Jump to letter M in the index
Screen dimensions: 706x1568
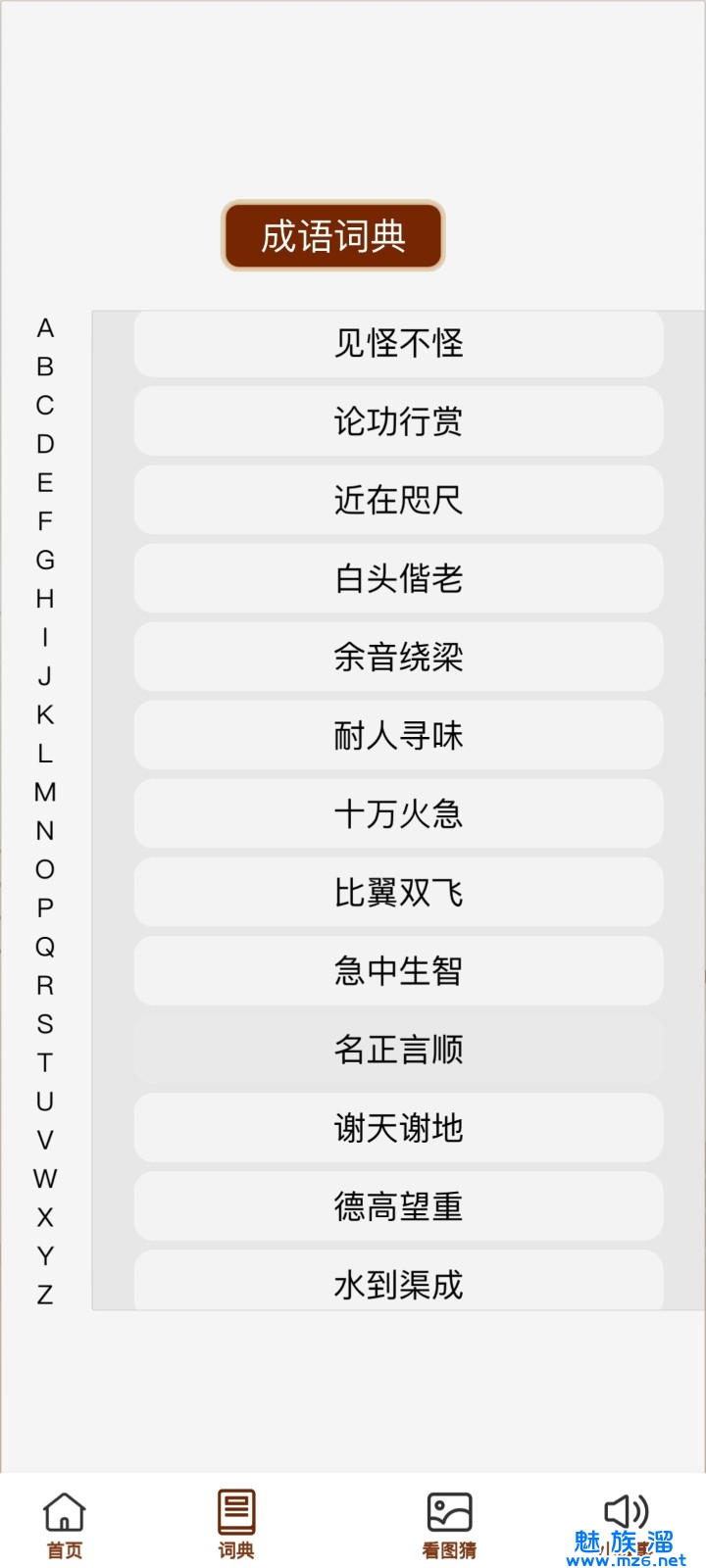(45, 792)
